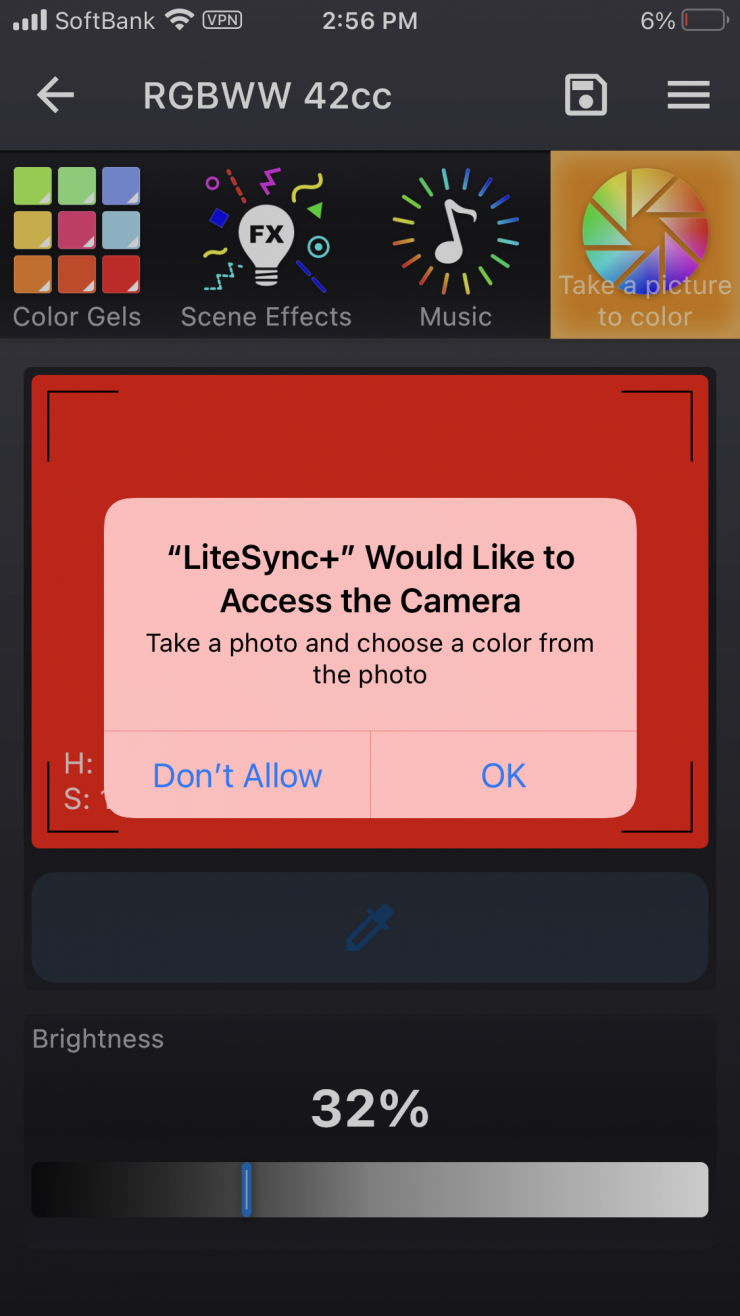Choose Don't Allow for camera access
The width and height of the screenshot is (740, 1316).
(x=237, y=775)
